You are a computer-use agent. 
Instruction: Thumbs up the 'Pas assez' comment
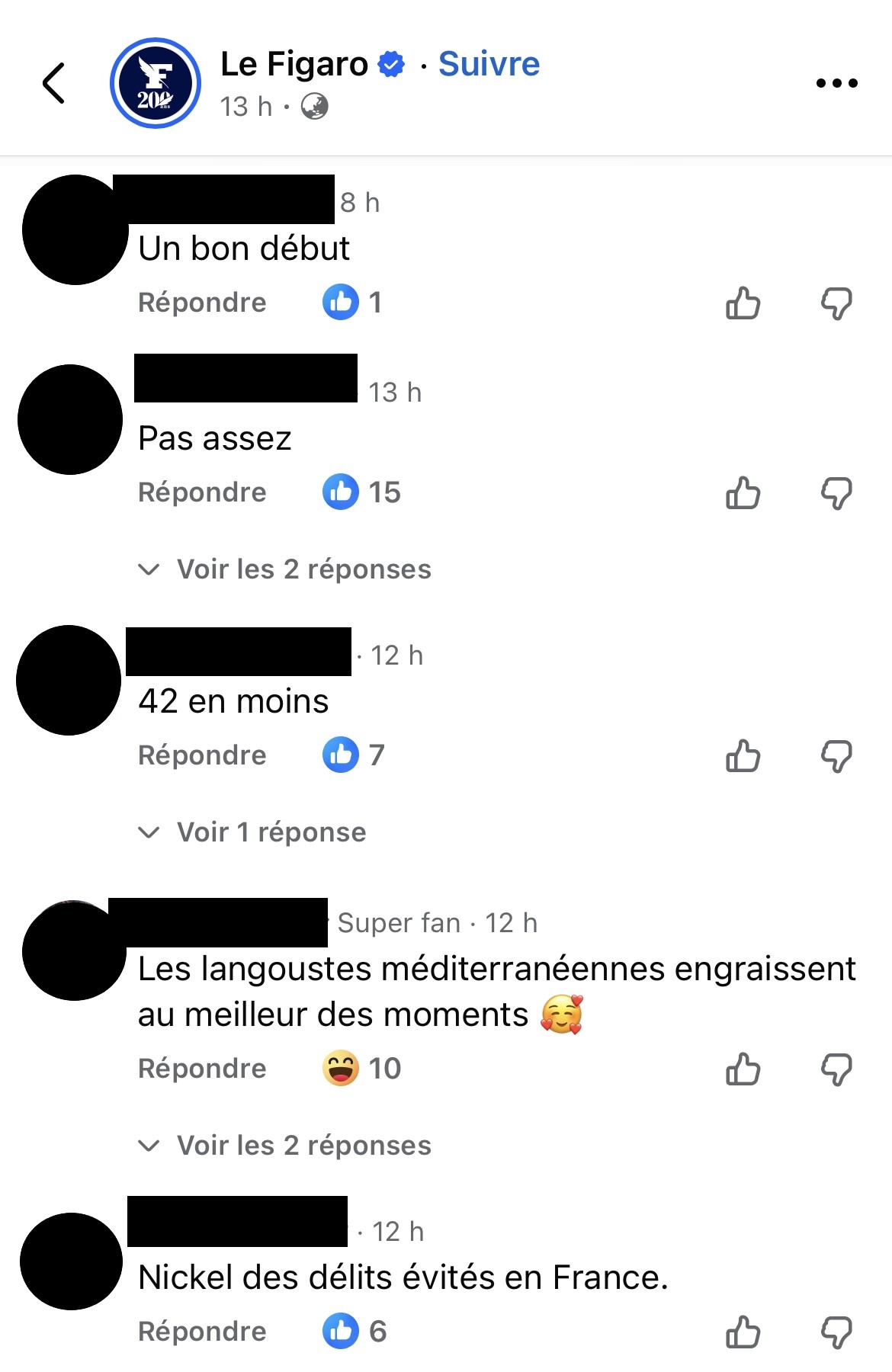pos(743,492)
